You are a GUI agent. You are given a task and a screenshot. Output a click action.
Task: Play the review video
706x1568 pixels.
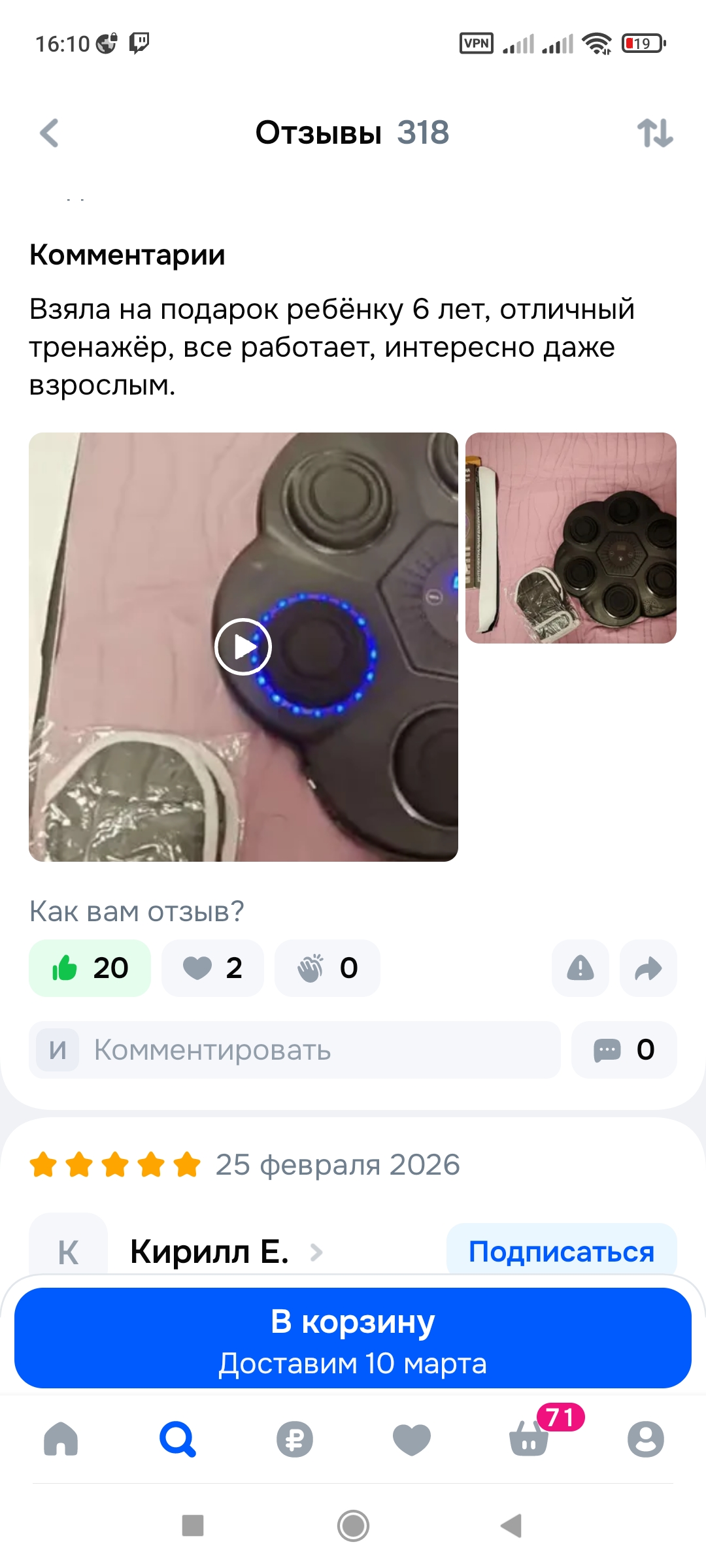(243, 647)
